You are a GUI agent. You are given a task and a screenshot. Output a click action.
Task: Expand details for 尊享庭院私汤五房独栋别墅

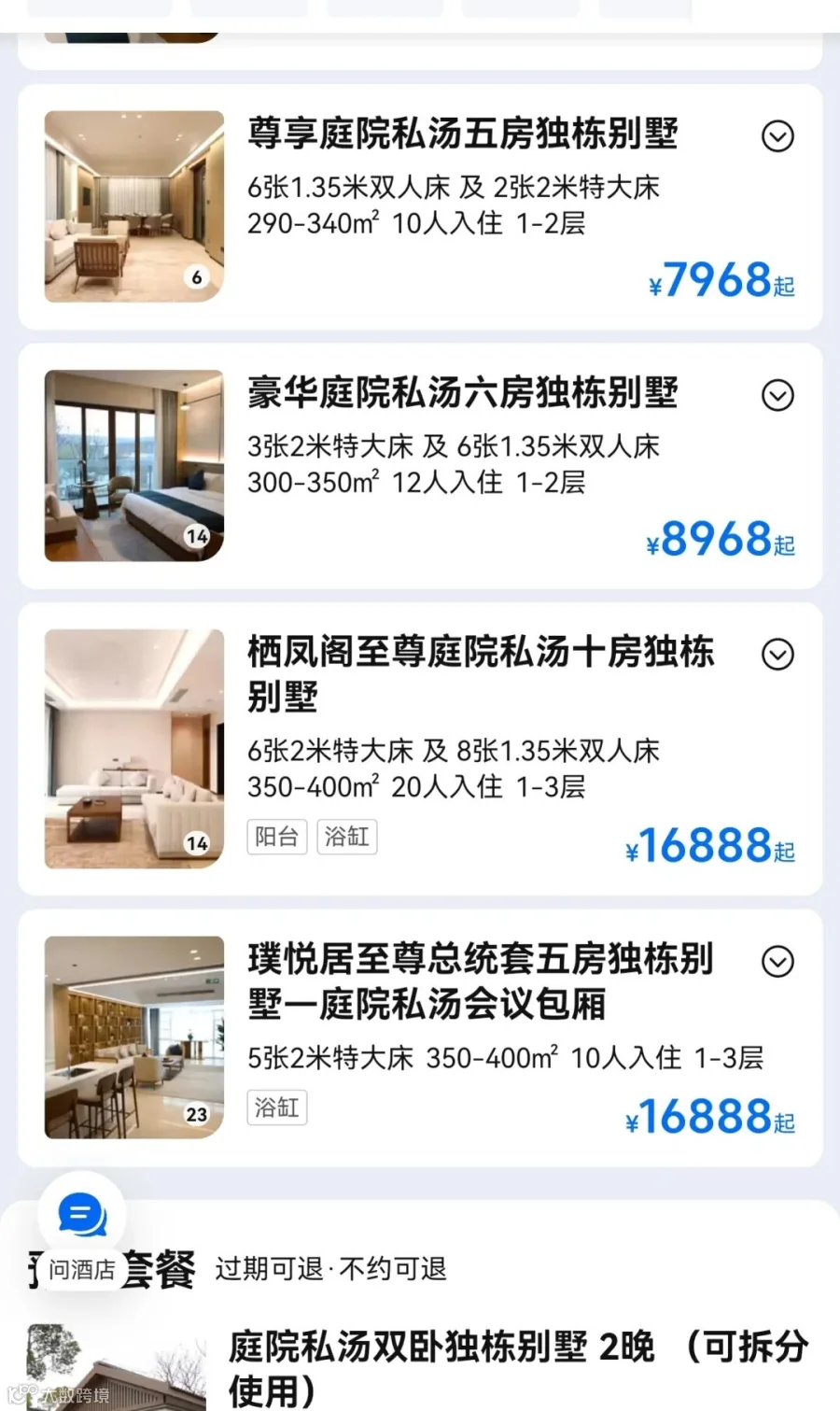pyautogui.click(x=777, y=136)
